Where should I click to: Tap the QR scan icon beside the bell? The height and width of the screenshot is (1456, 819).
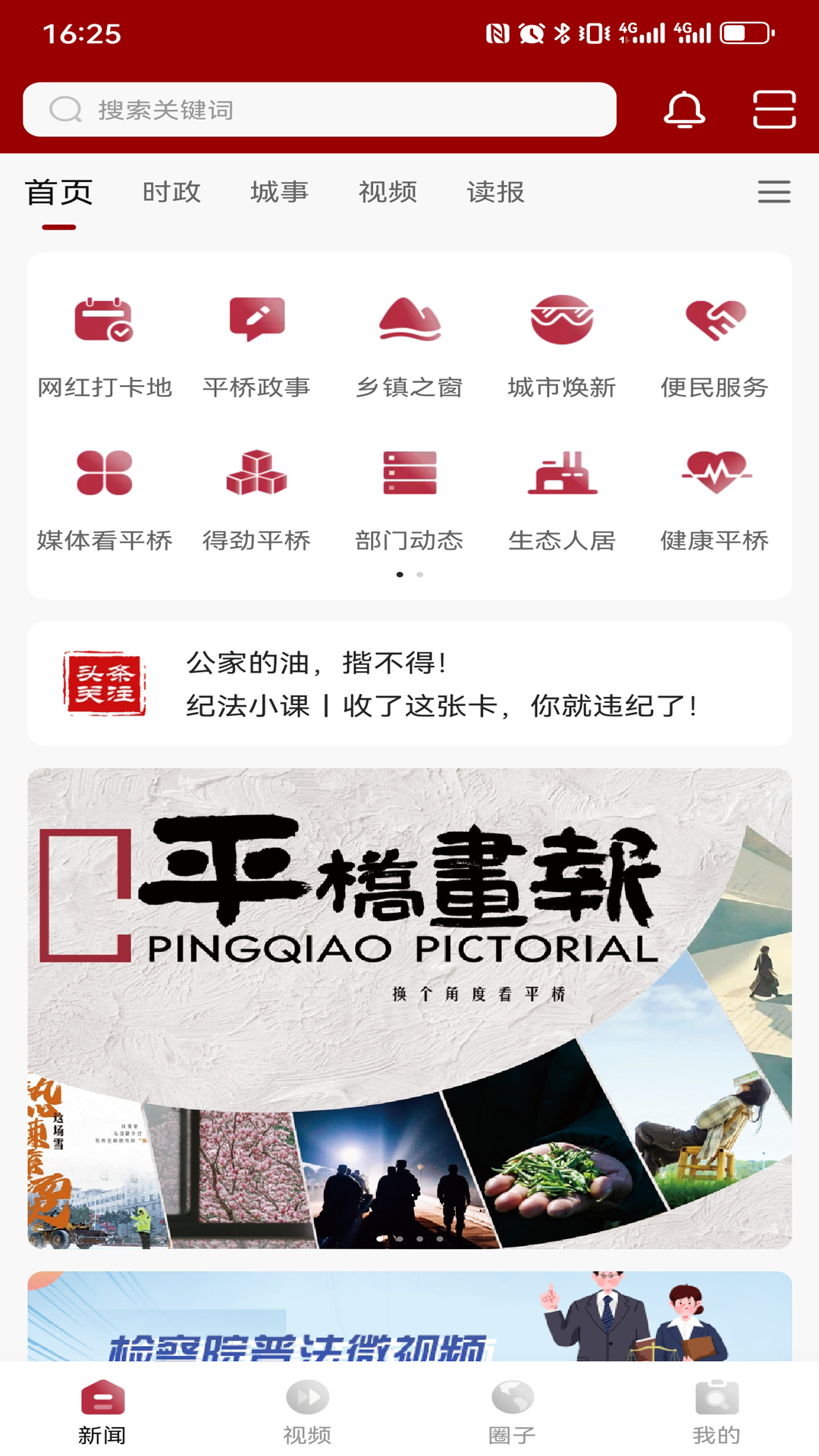(774, 109)
